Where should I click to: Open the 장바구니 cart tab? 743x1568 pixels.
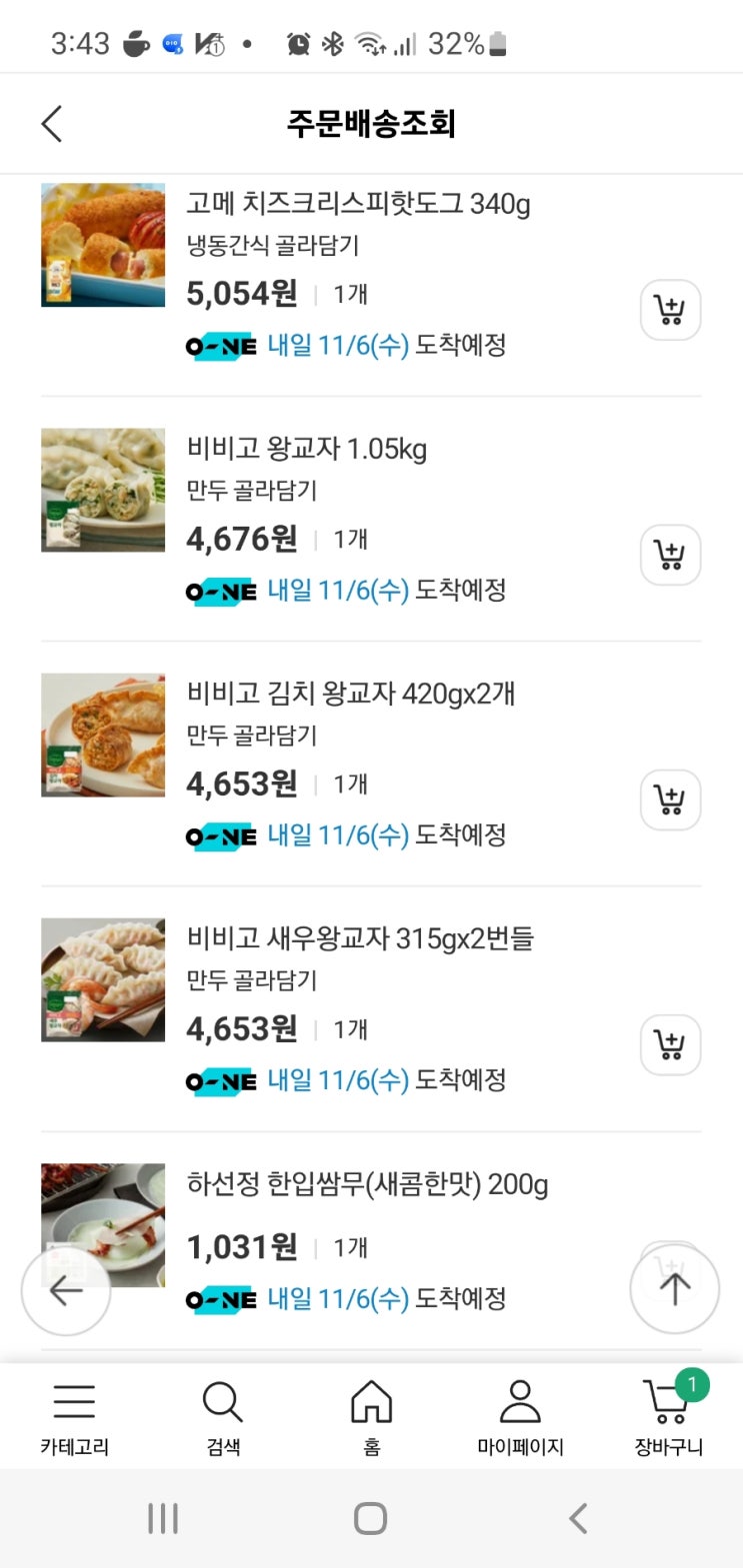click(669, 1417)
